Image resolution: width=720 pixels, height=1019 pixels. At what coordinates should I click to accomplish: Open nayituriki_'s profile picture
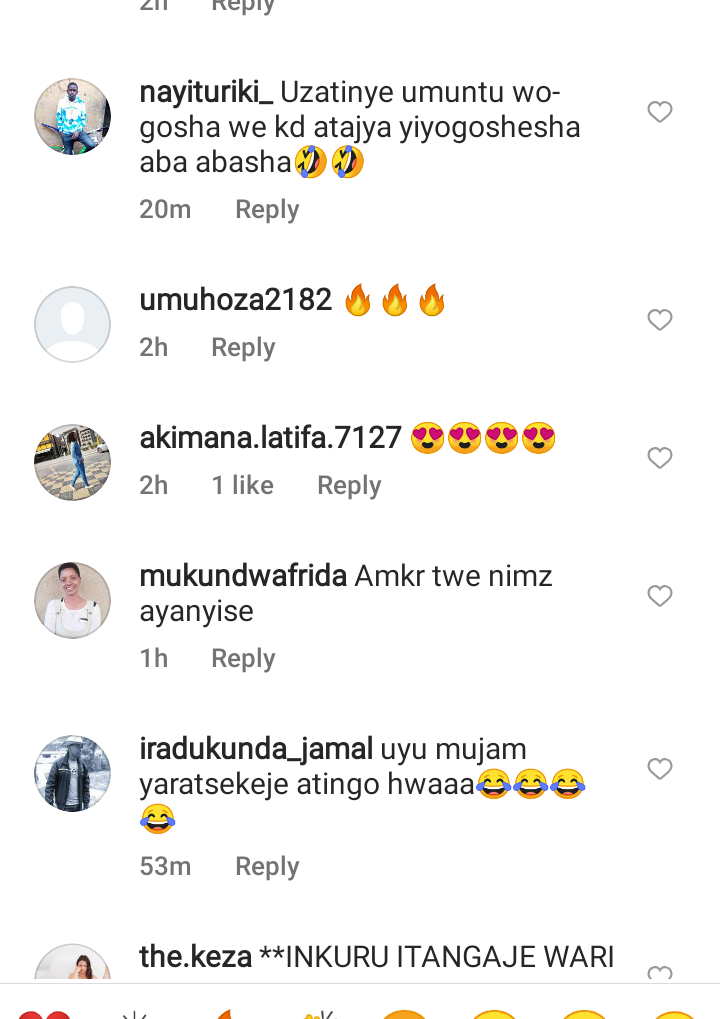coord(73,116)
